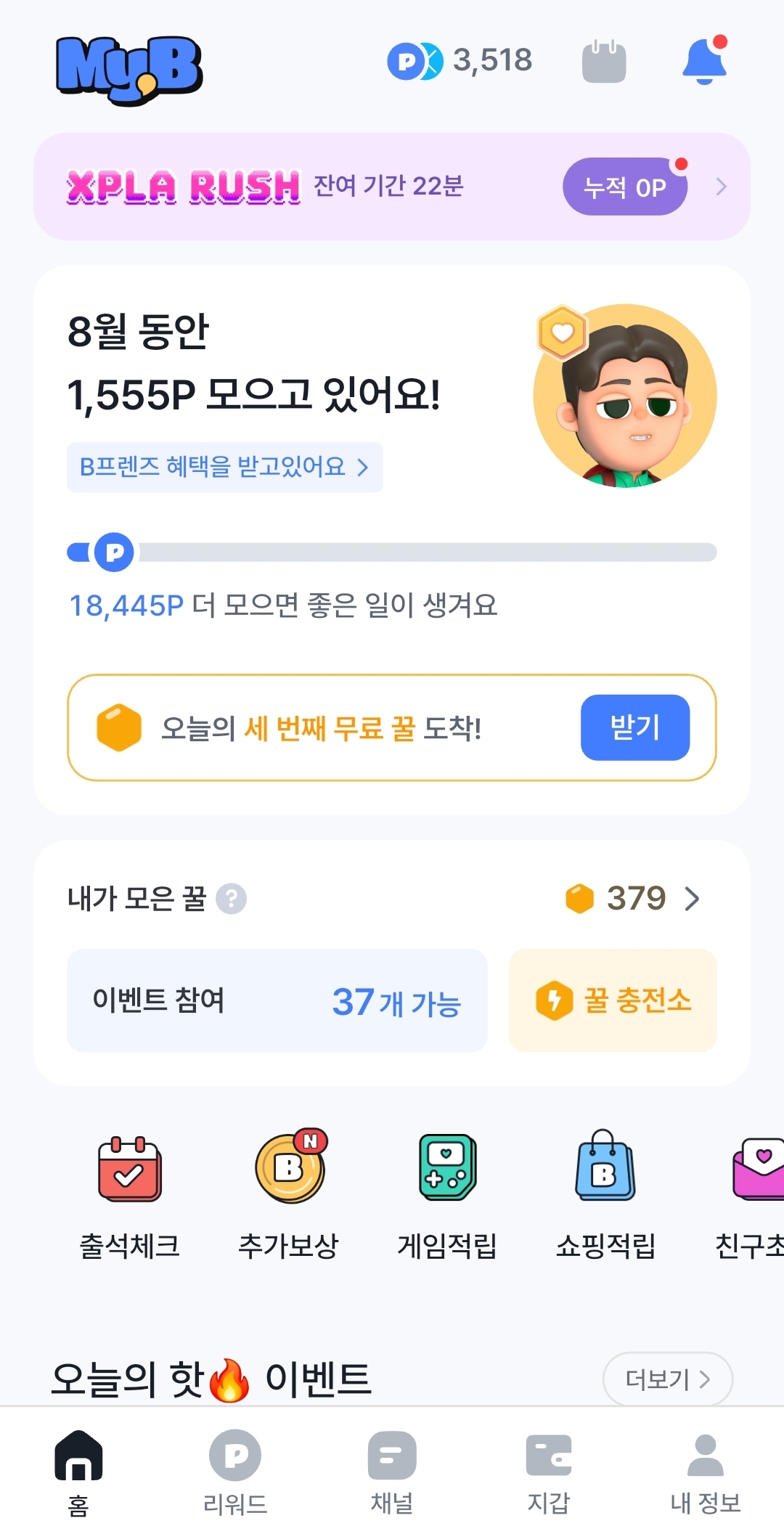
Task: Open the 꿀 충전소 honey charging station
Action: [612, 1002]
